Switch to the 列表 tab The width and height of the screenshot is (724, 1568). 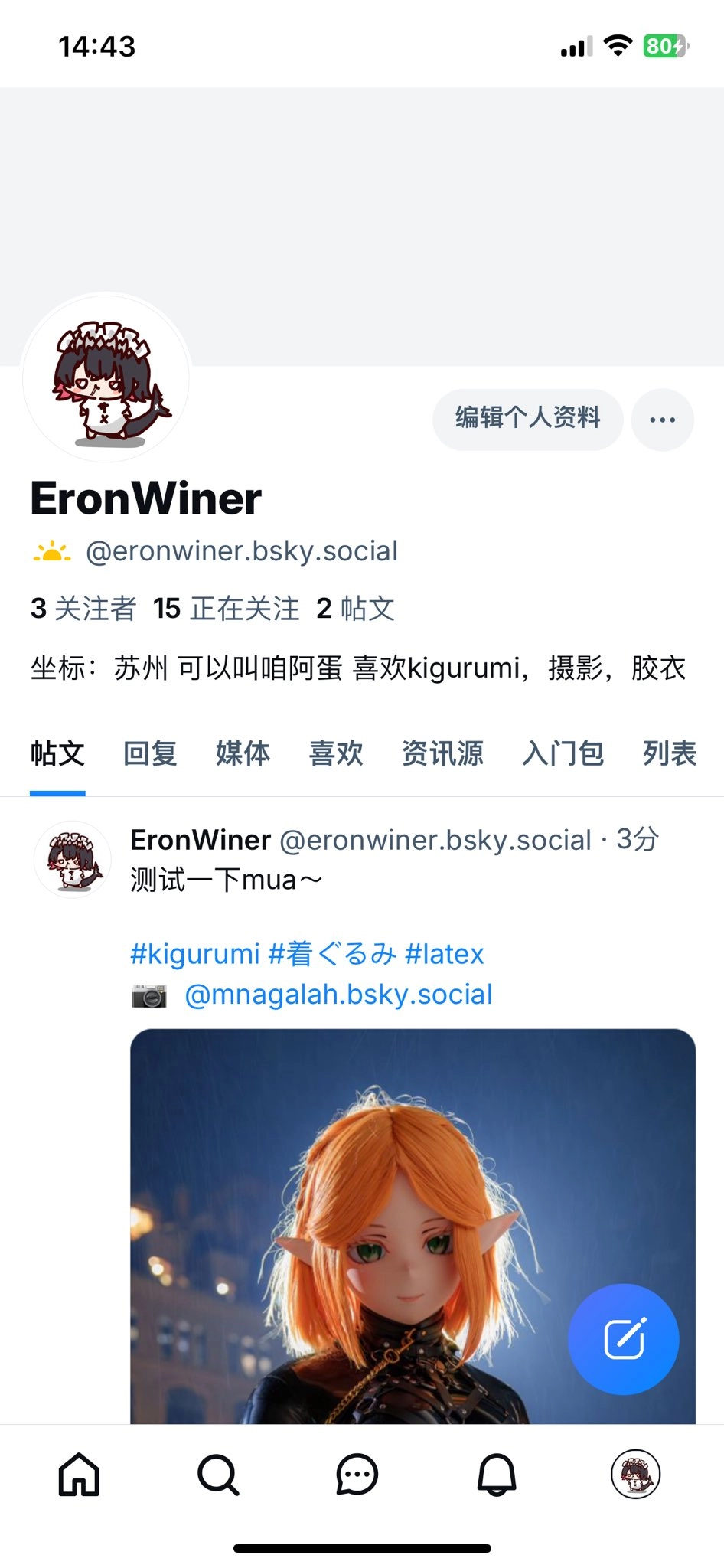pos(669,754)
